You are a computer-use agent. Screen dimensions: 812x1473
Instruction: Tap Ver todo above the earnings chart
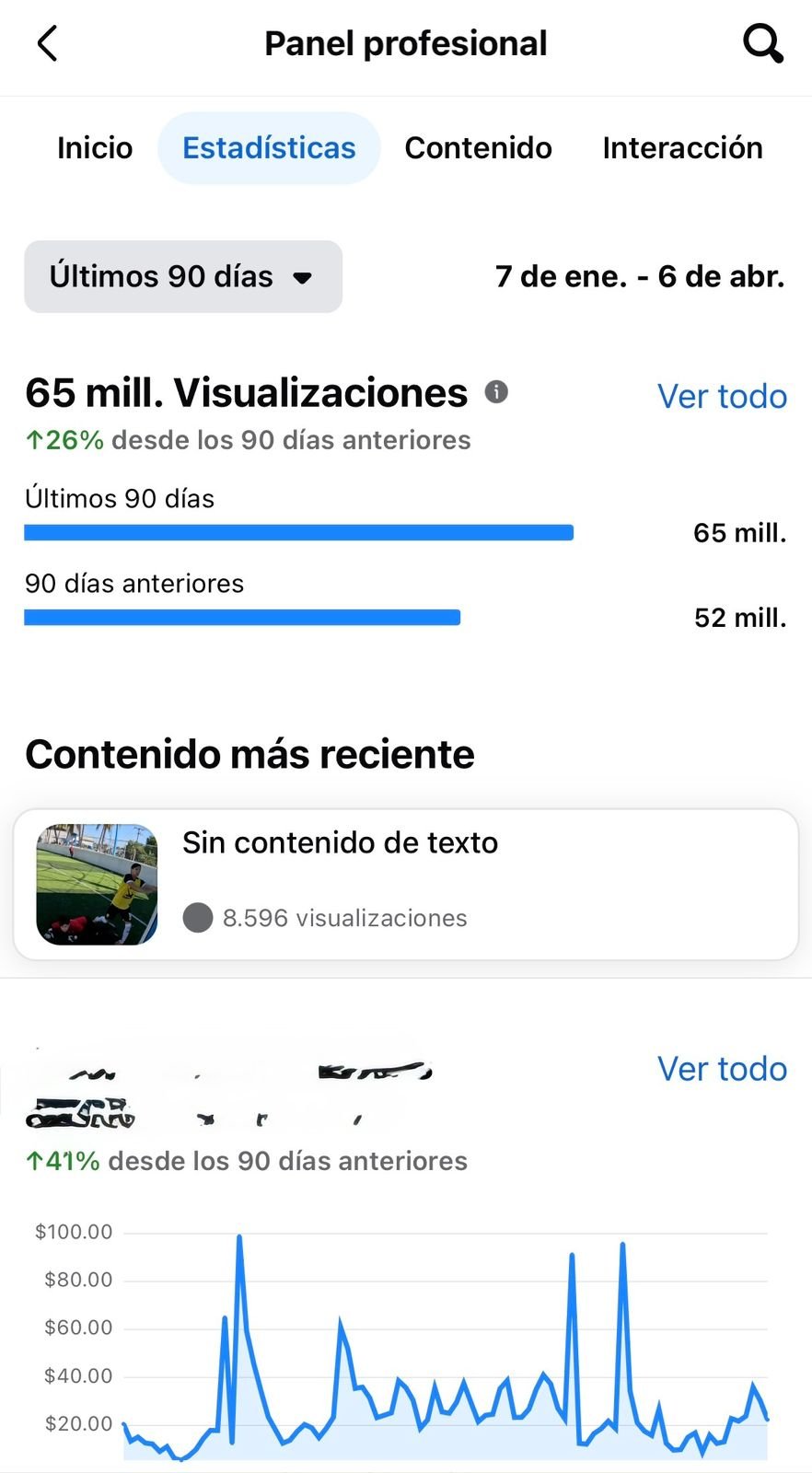pos(722,1069)
